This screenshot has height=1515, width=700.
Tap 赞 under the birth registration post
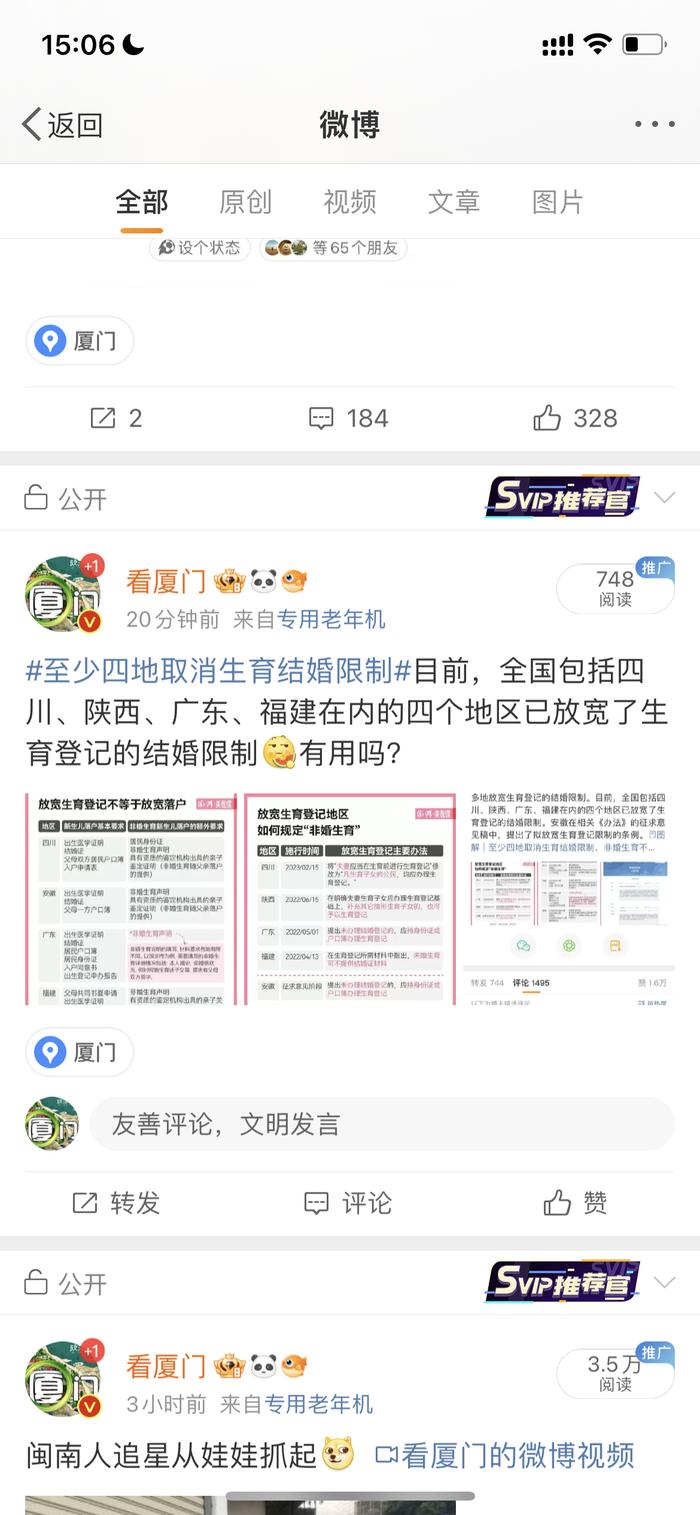575,1202
